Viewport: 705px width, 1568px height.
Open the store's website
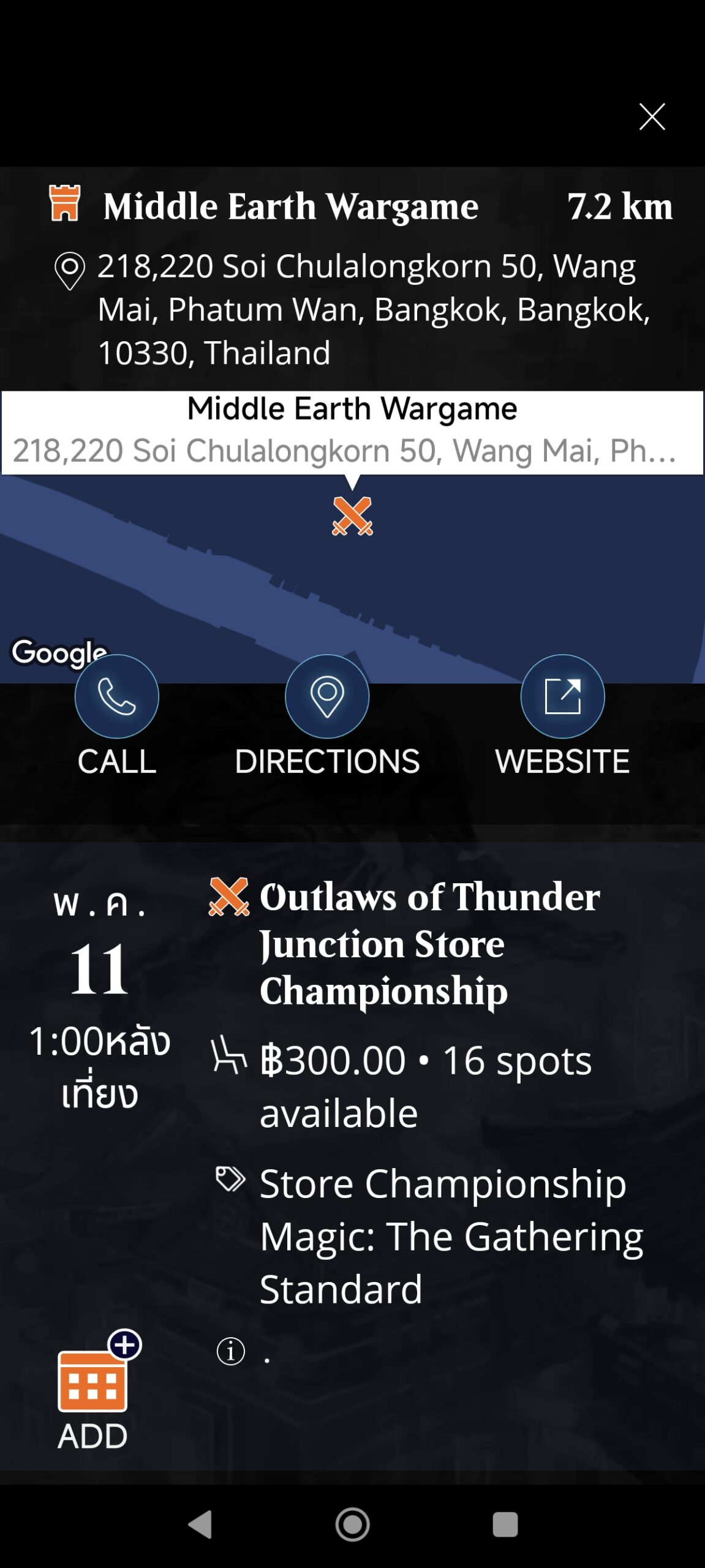[562, 696]
